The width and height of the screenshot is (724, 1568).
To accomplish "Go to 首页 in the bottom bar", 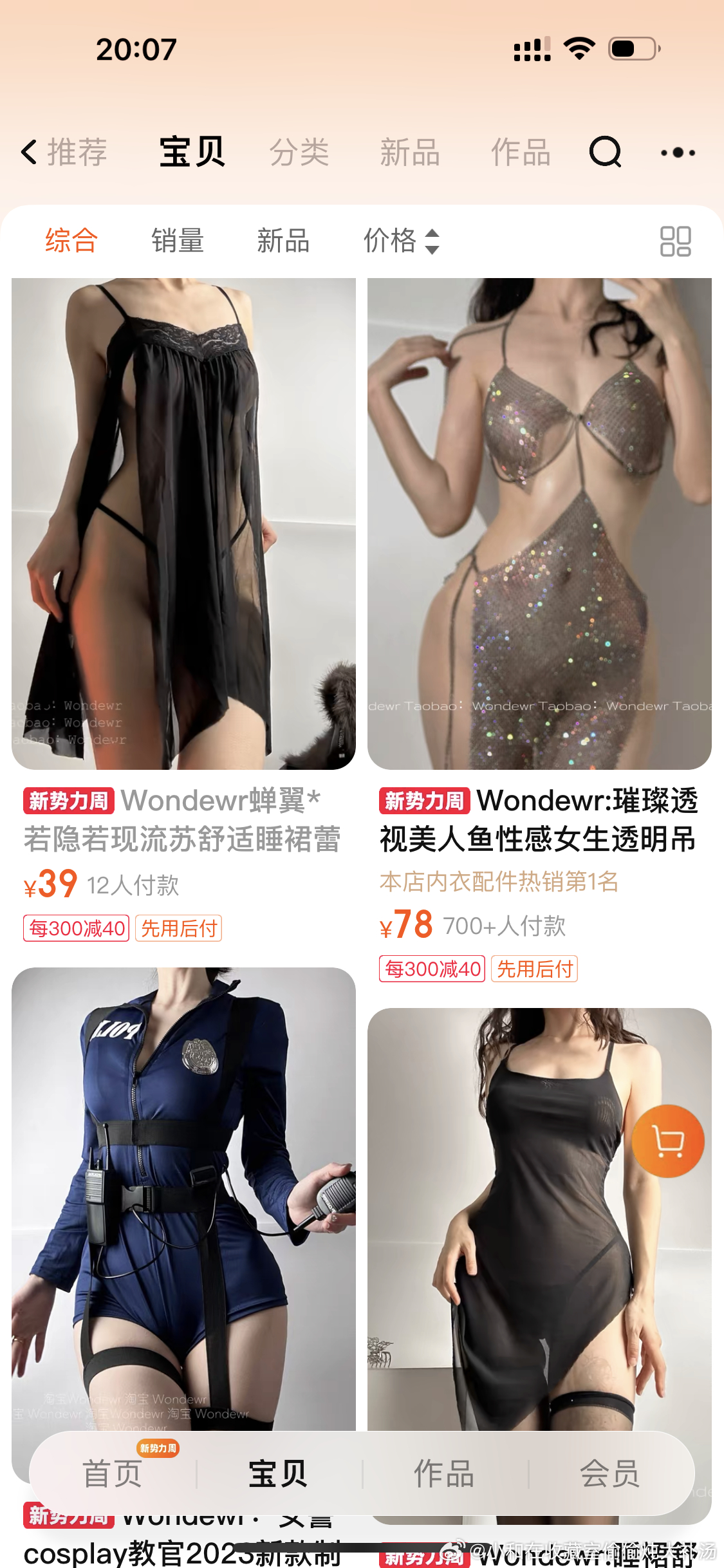I will (113, 1474).
